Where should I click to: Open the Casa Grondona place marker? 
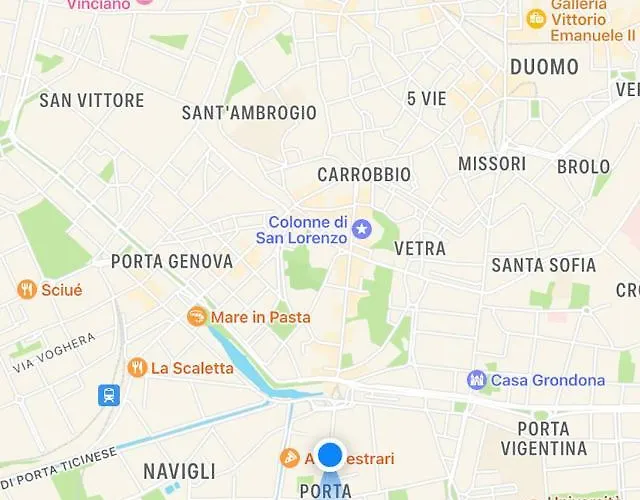pyautogui.click(x=476, y=380)
